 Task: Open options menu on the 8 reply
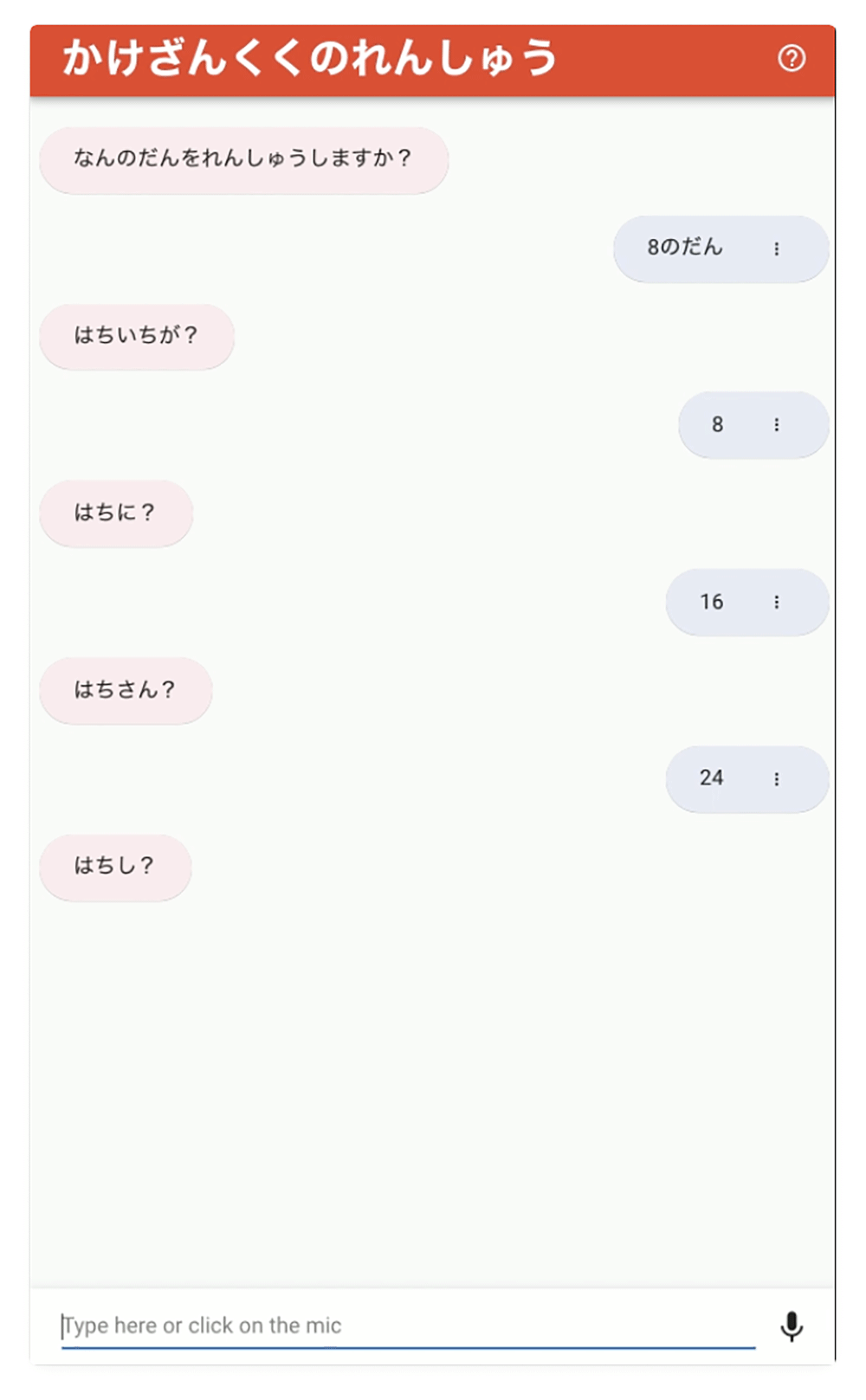776,424
